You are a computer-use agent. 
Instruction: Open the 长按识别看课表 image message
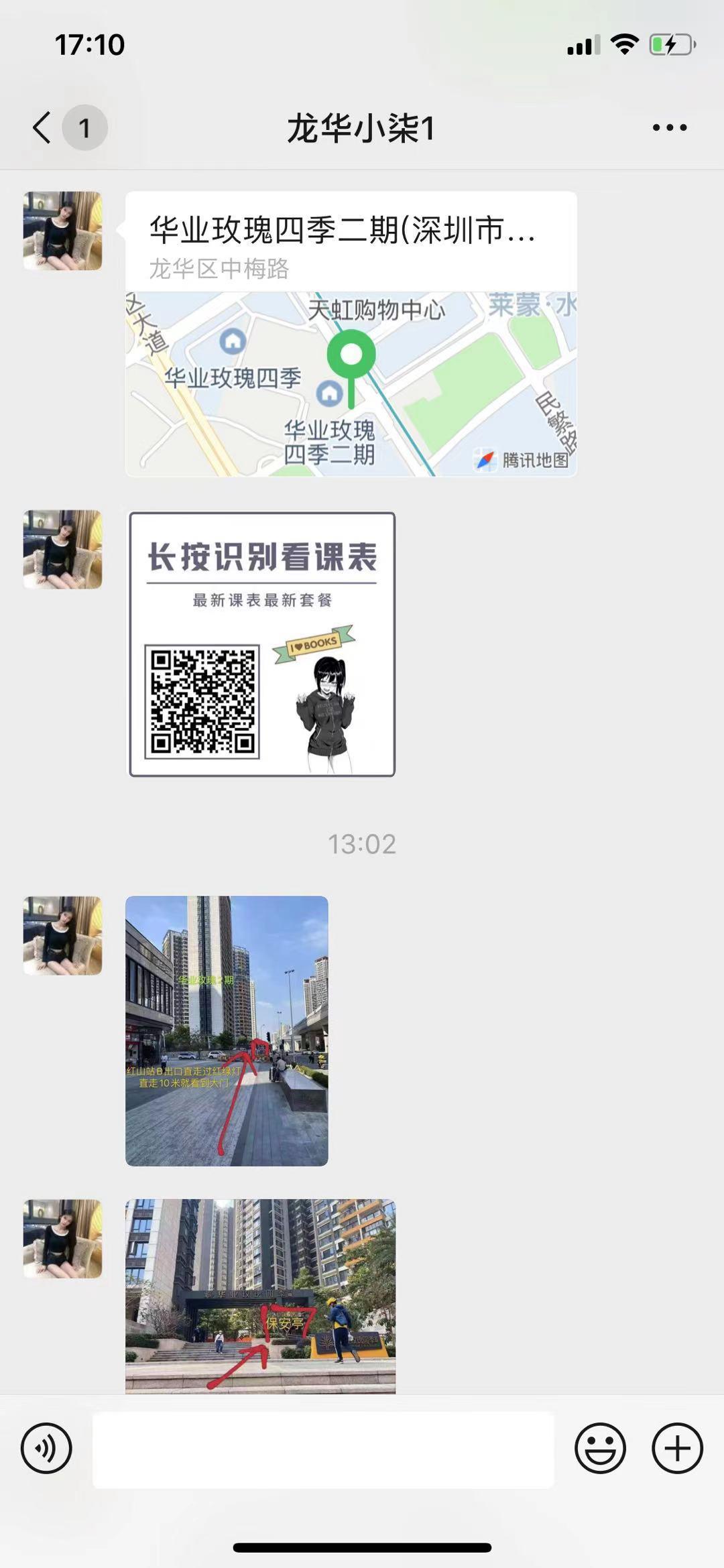click(262, 644)
